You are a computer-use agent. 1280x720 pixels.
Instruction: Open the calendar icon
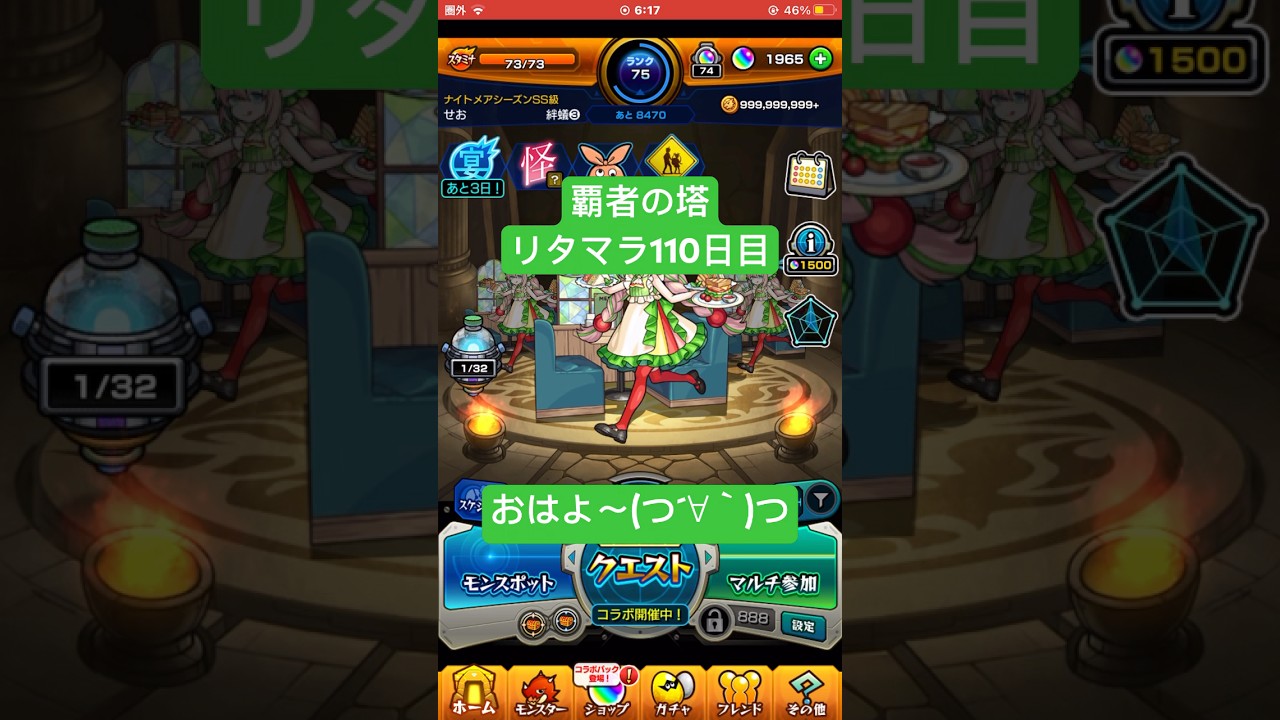pos(808,174)
